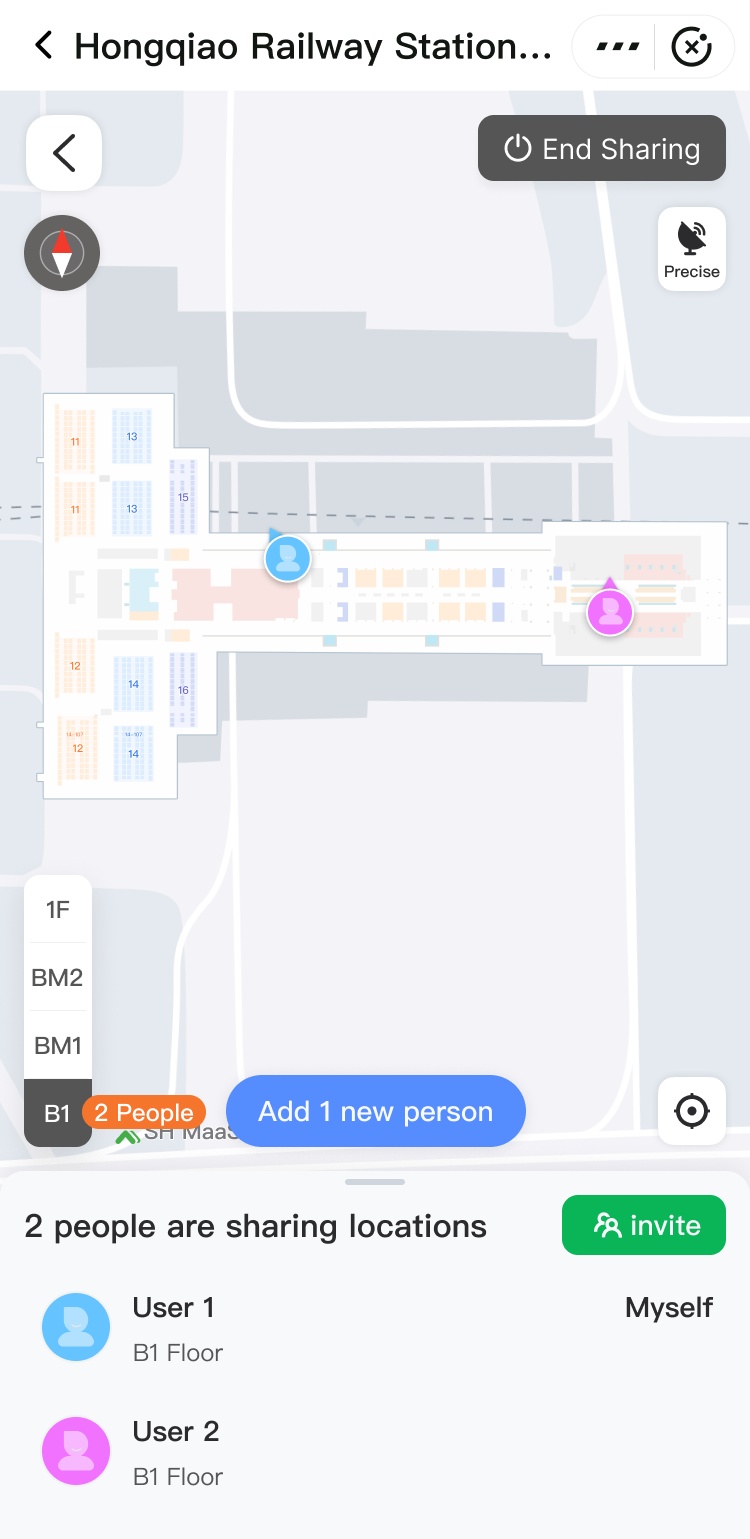Open the mini program more options menu
Viewport: 750px width, 1539px height.
[x=616, y=46]
